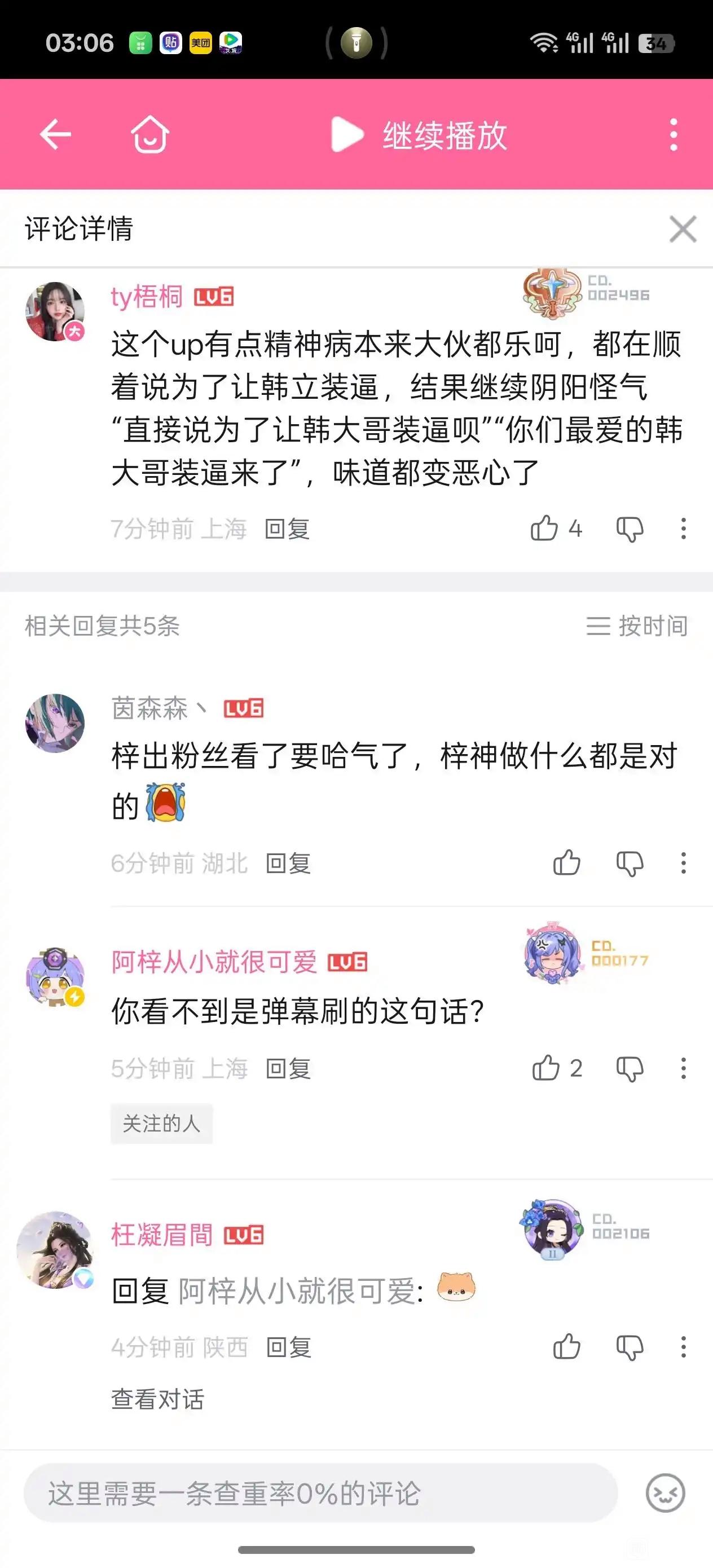Reply to 阿梓从小就很可爱's comment
This screenshot has height=1568, width=713.
coord(289,1068)
